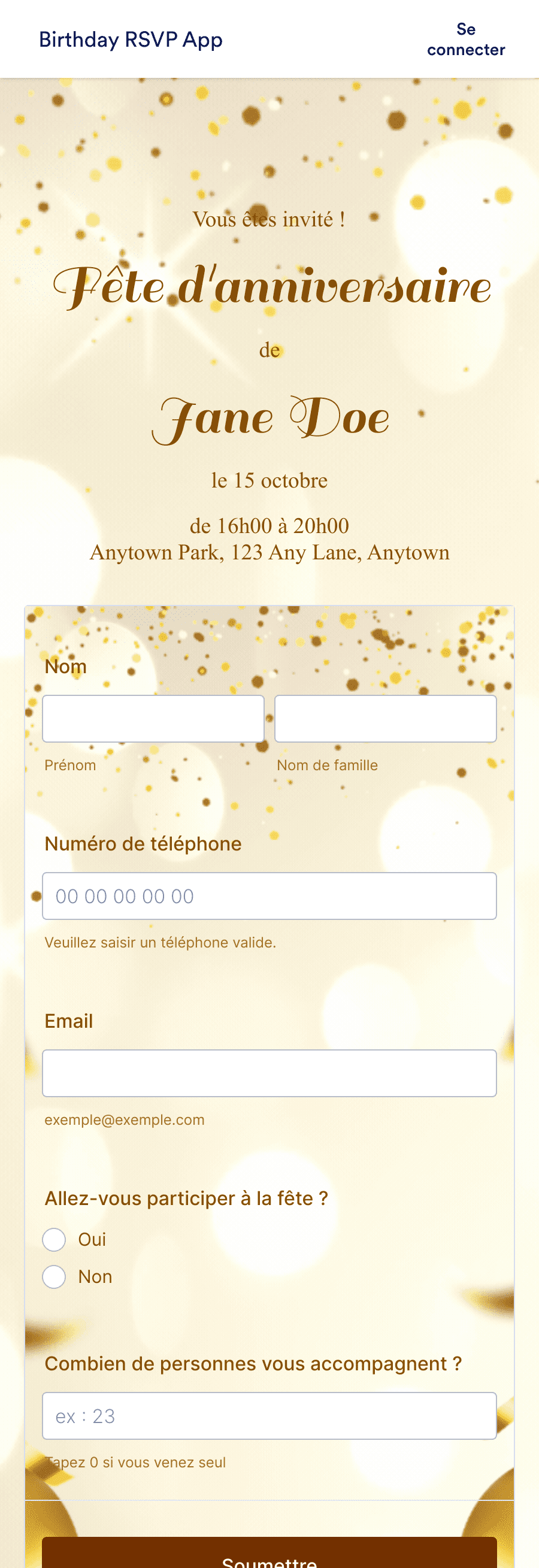Tap the Se connecter link

[x=465, y=40]
